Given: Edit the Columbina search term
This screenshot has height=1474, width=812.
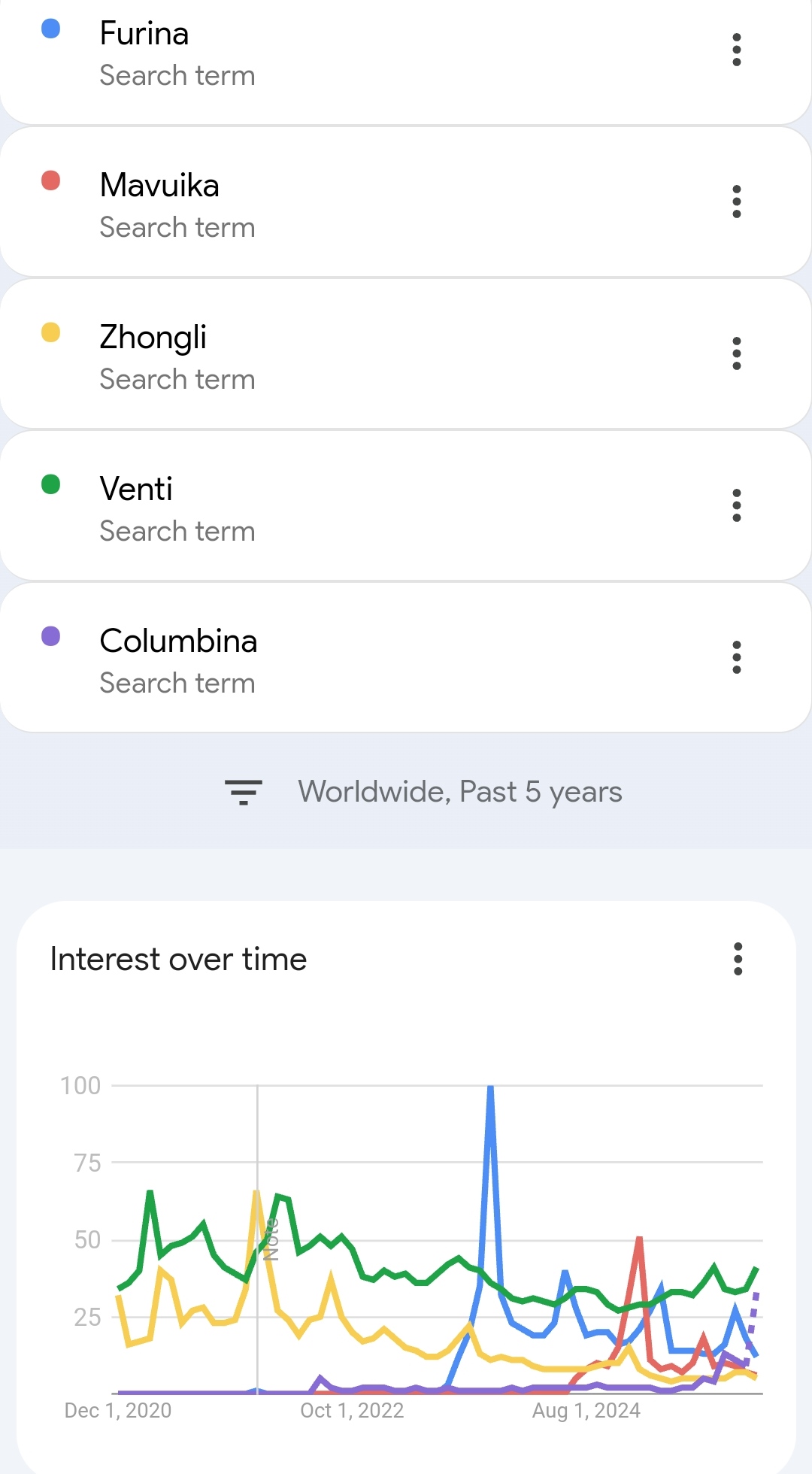Looking at the screenshot, I should click(179, 660).
